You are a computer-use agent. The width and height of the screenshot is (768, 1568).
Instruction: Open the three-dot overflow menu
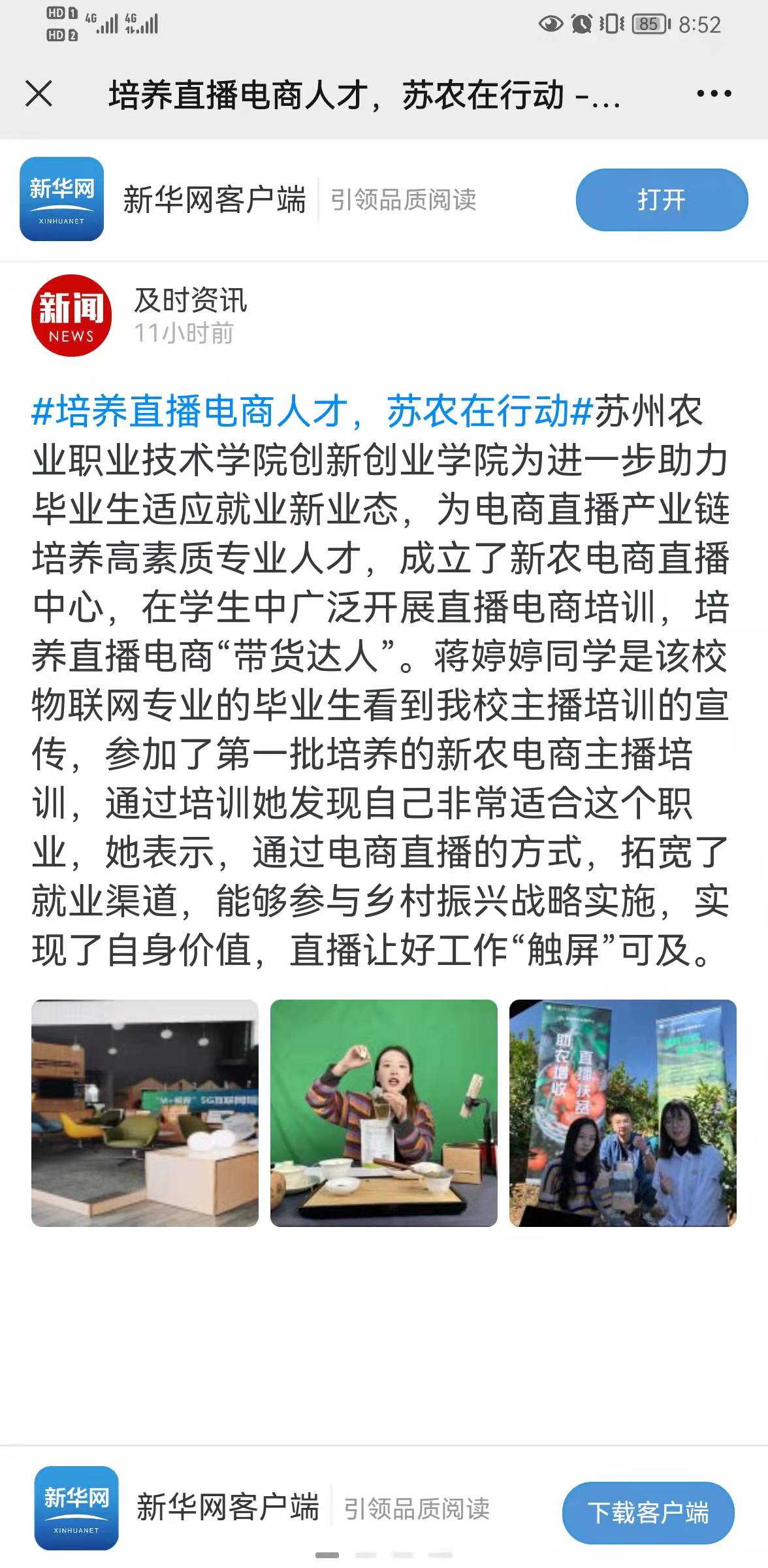713,94
